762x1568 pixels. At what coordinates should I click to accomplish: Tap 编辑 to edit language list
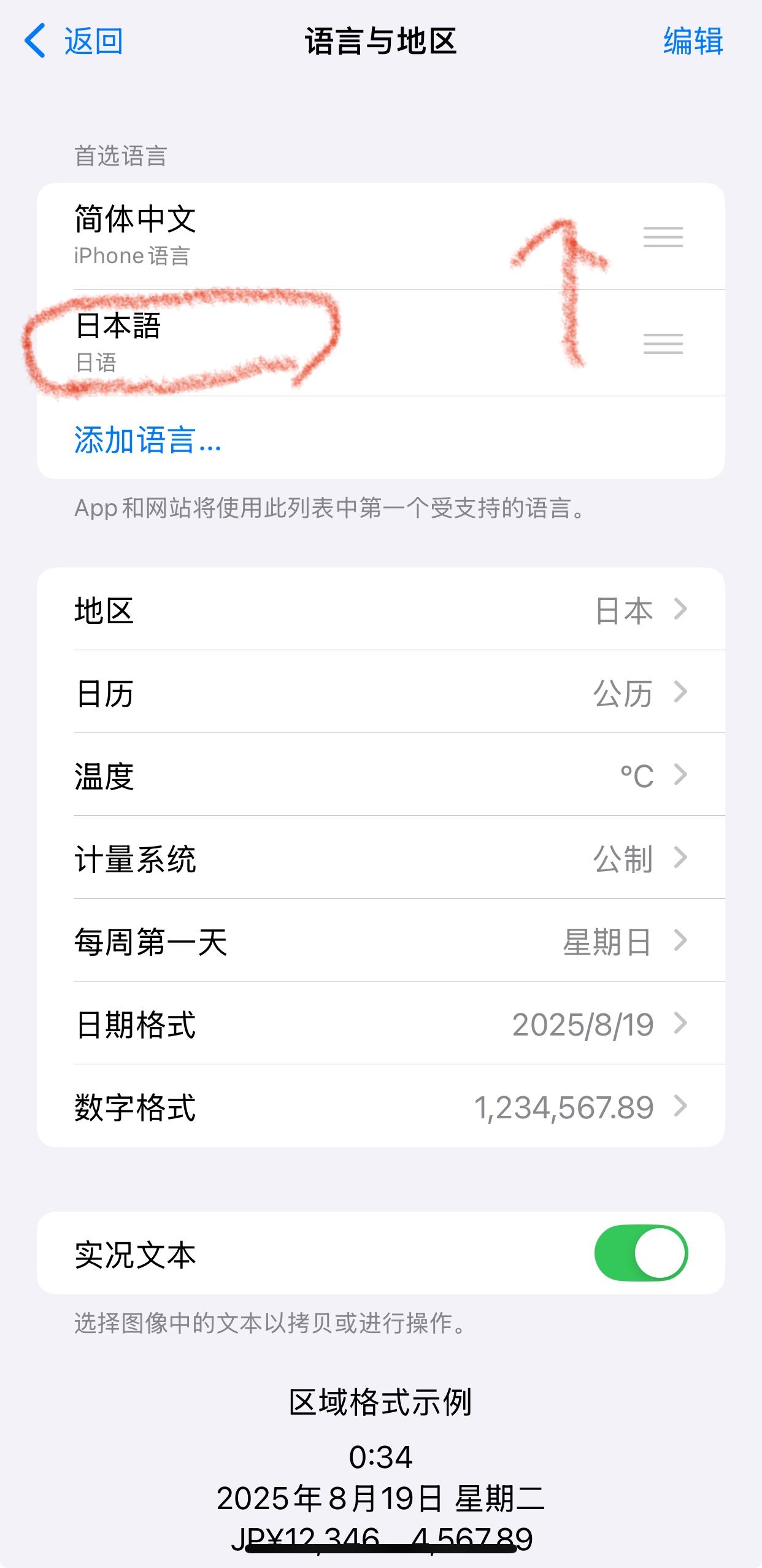pos(693,42)
